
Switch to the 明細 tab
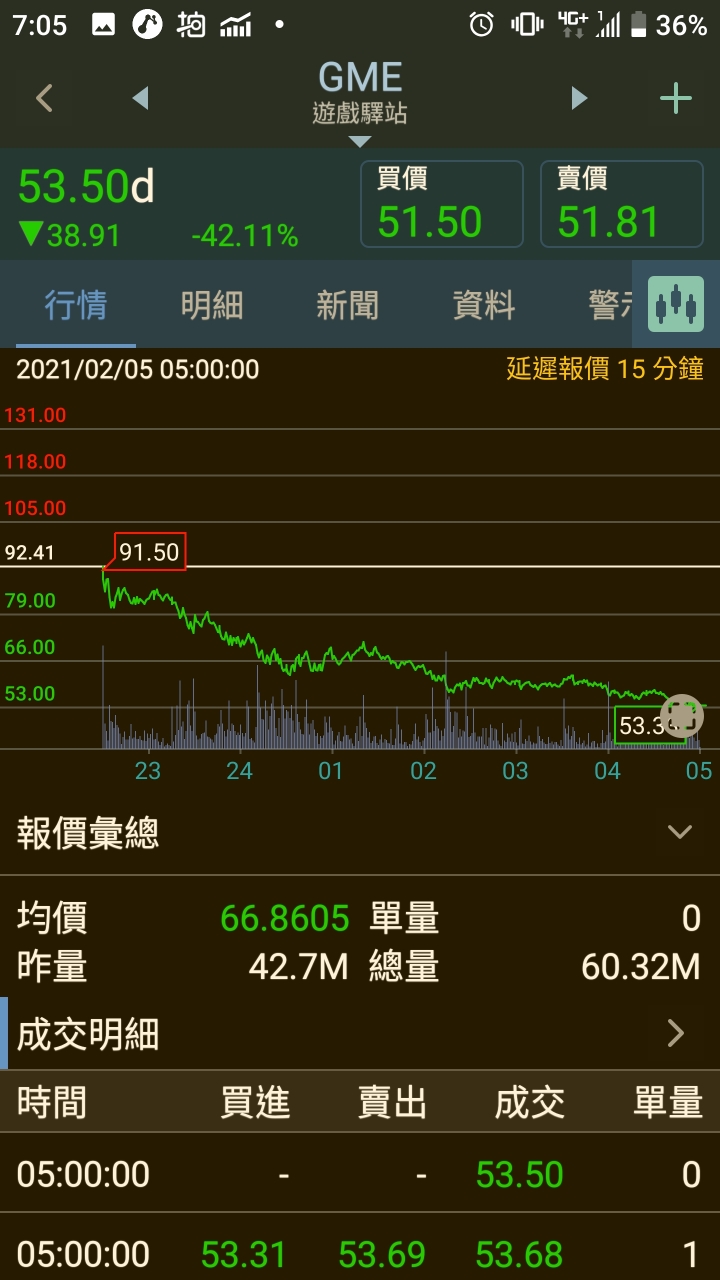click(x=212, y=305)
